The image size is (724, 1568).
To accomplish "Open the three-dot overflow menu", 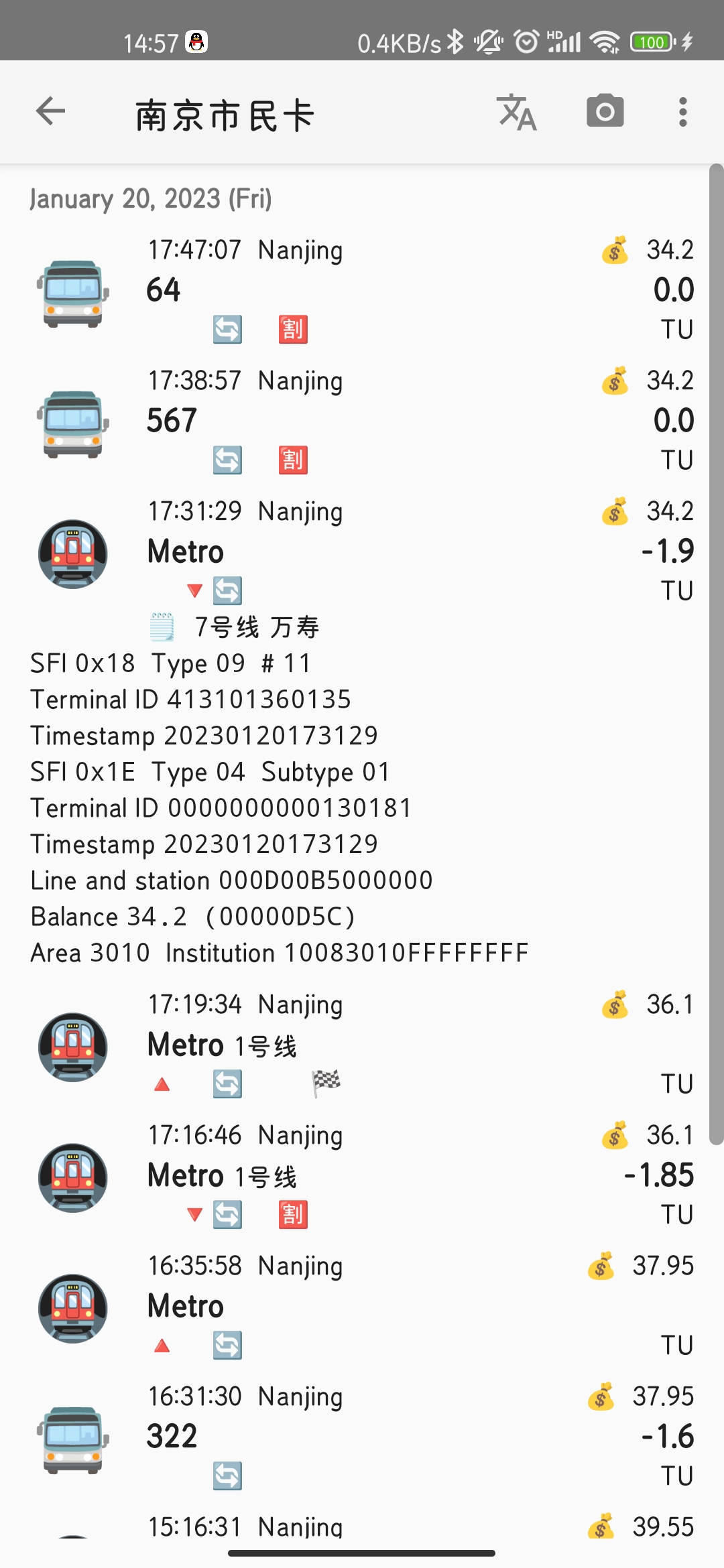I will [682, 112].
